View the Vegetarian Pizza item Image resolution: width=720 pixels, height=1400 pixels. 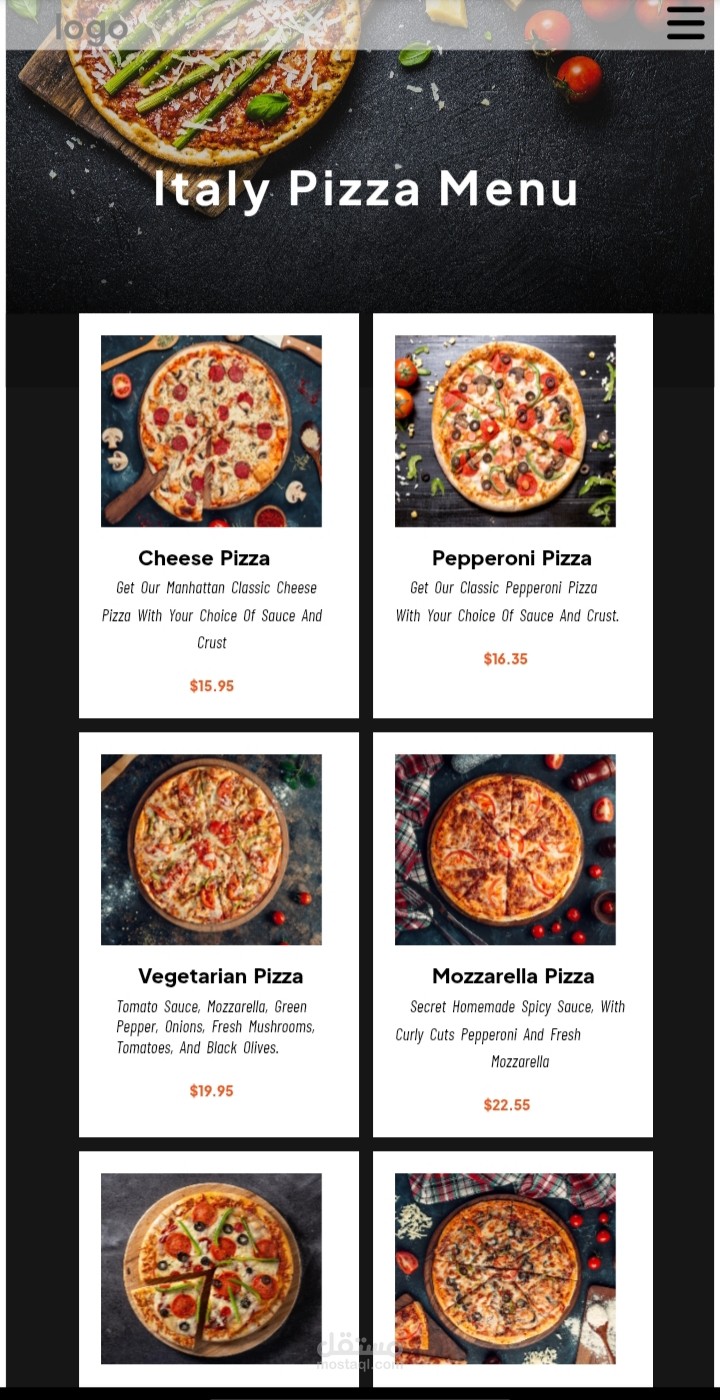pos(218,934)
